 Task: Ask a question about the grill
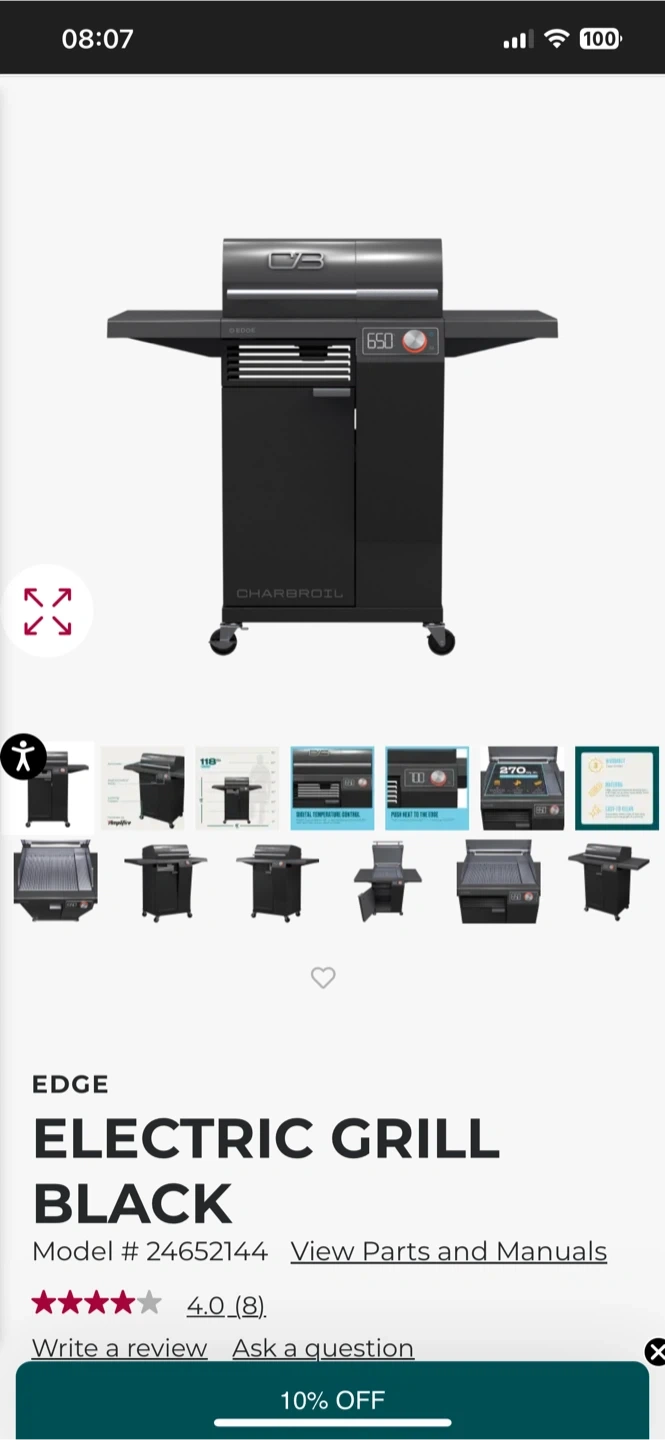tap(323, 1348)
